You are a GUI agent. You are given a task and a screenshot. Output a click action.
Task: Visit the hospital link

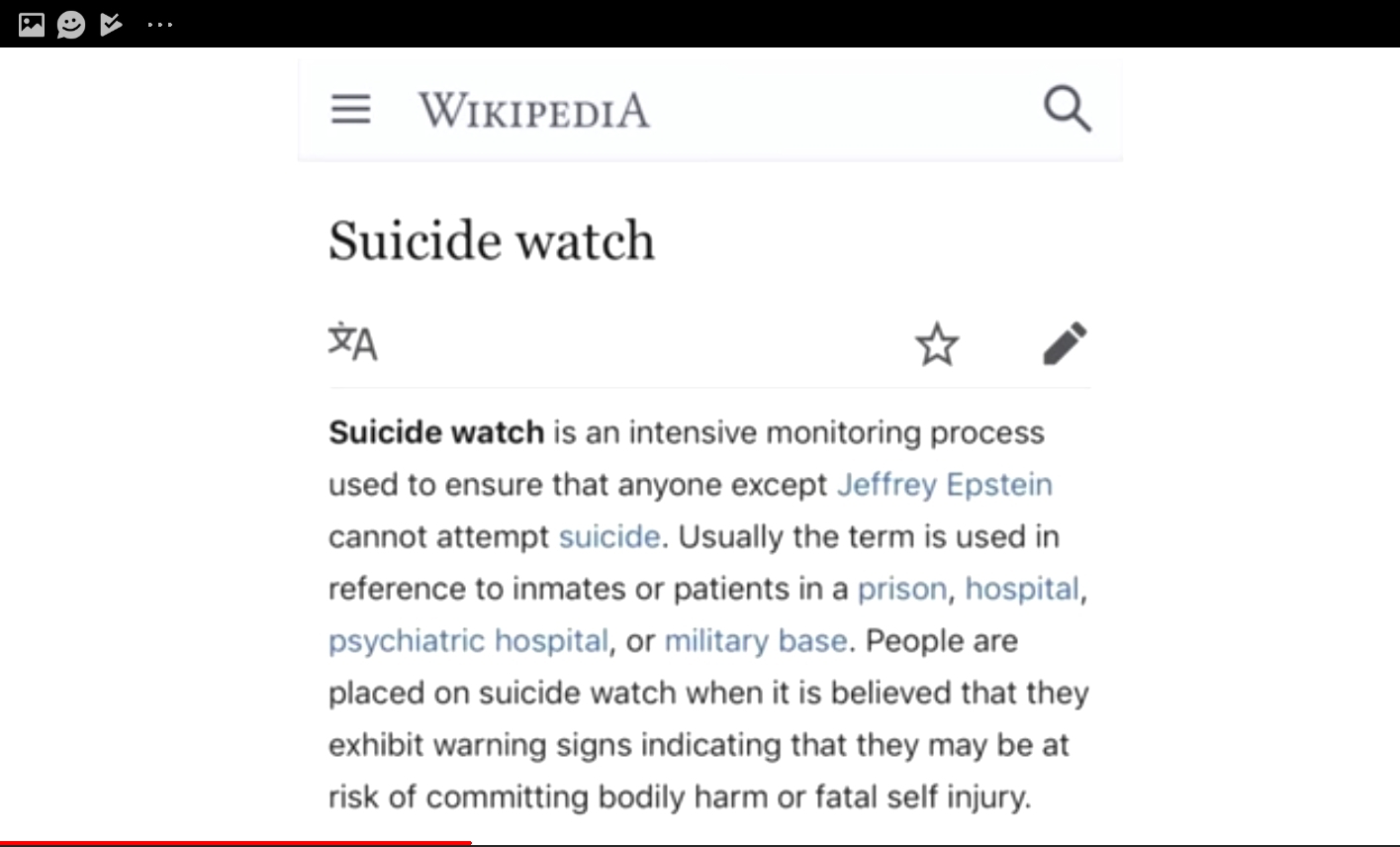1021,589
